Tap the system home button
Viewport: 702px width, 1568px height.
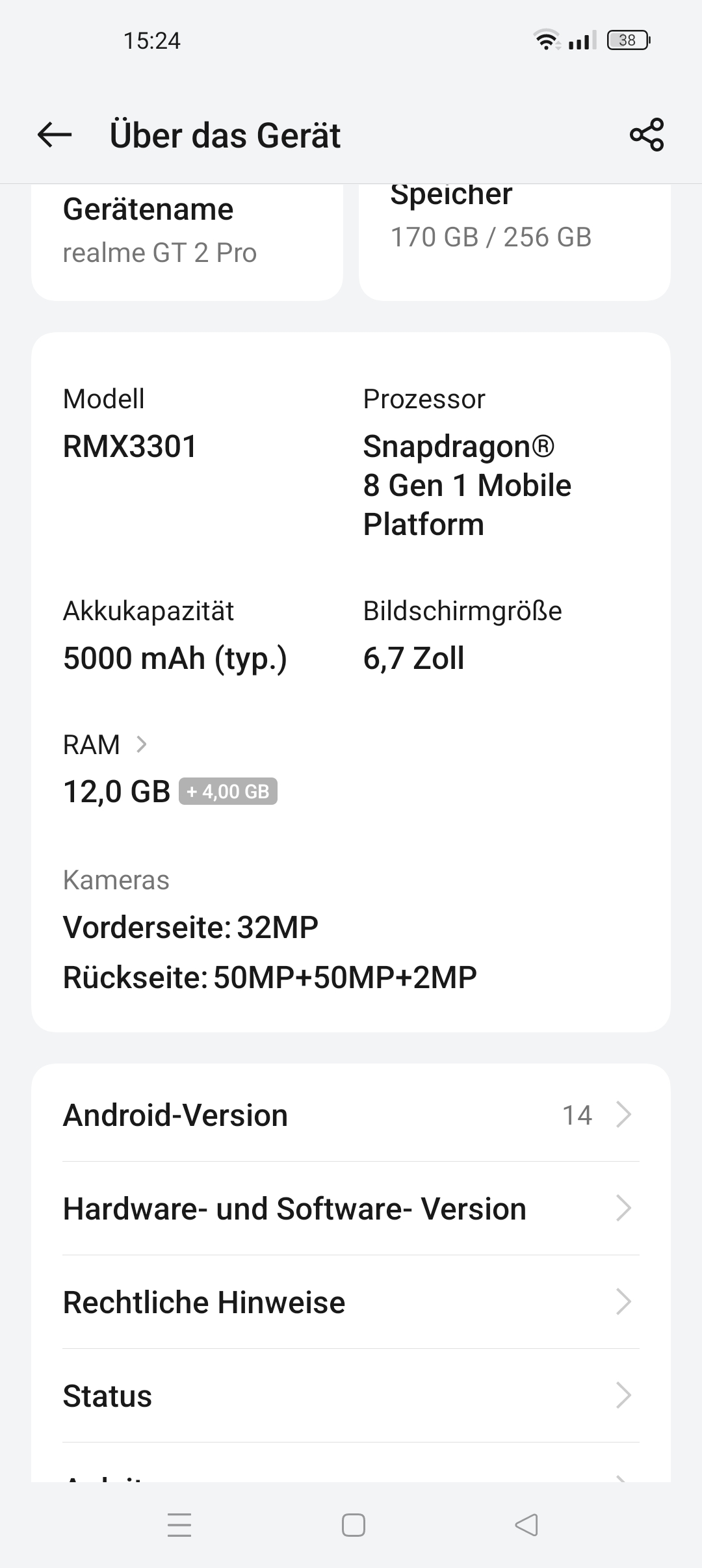point(353,1525)
